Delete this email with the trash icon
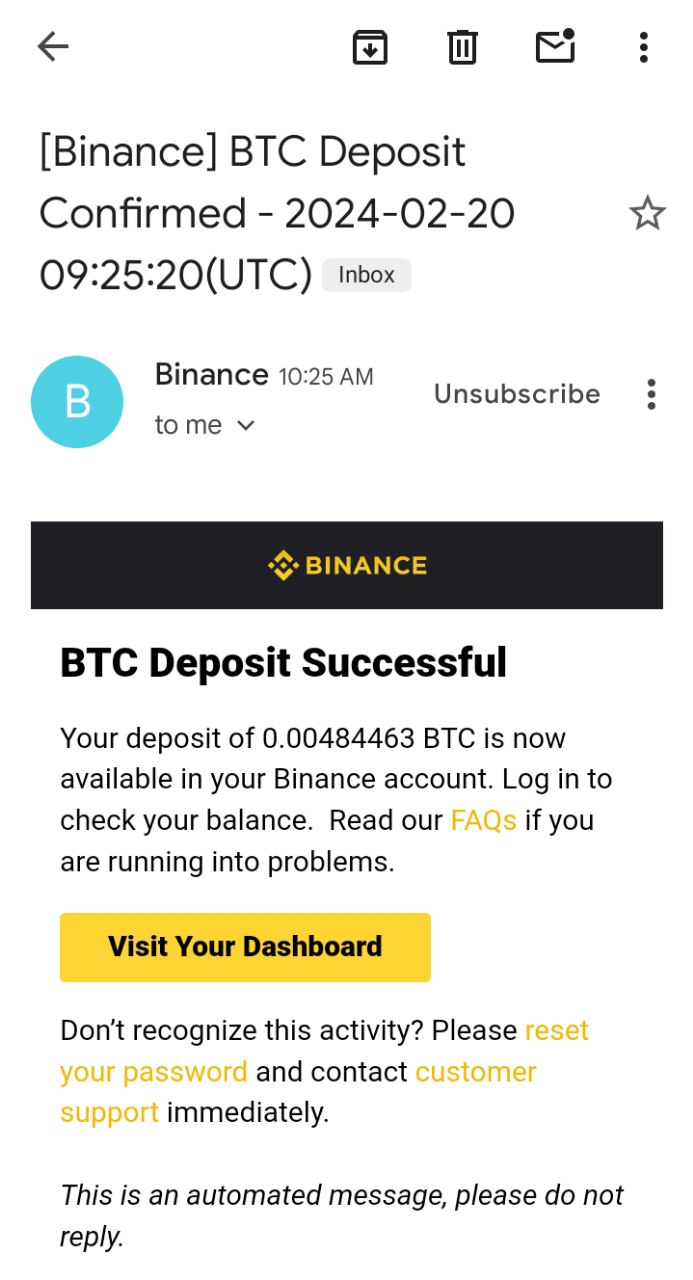This screenshot has height=1280, width=693. point(462,46)
